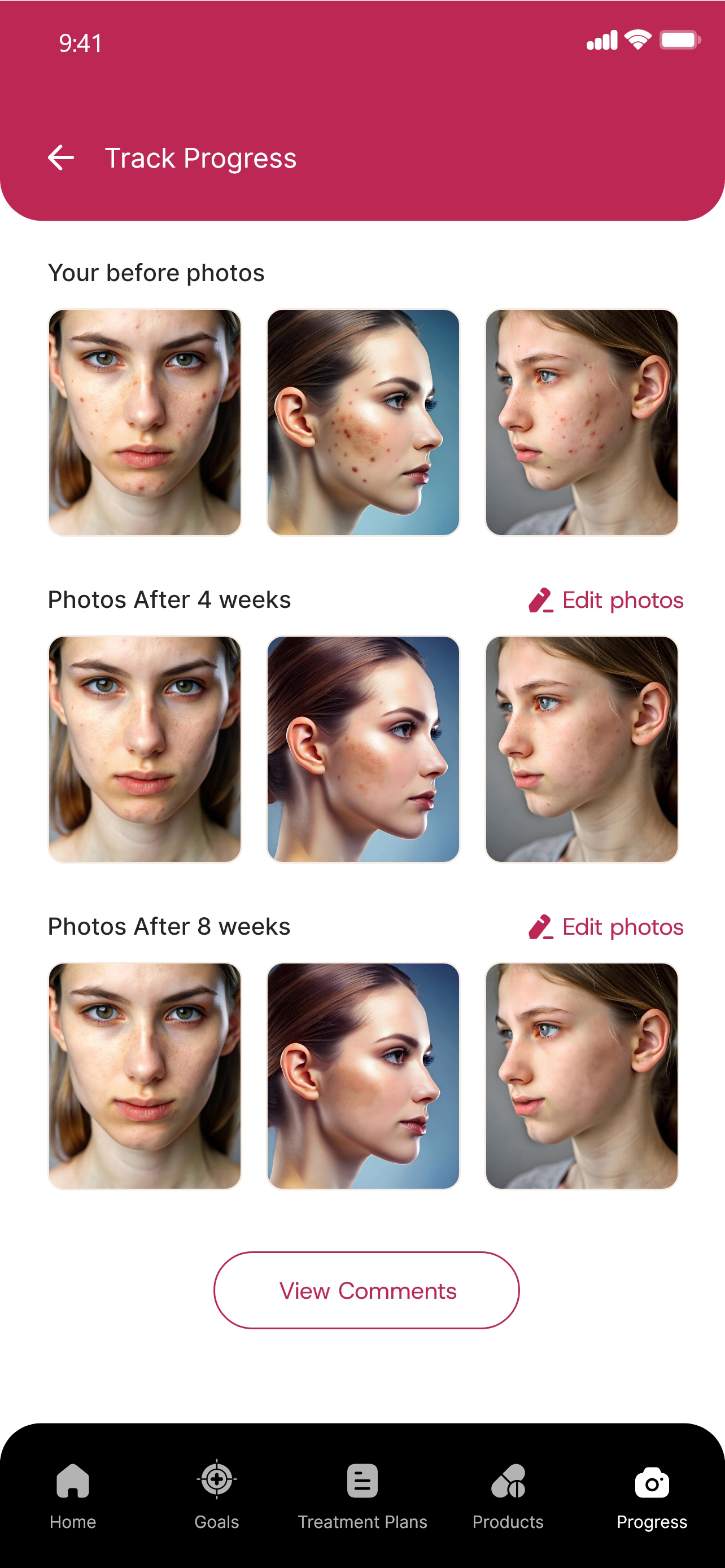The height and width of the screenshot is (1568, 725).
Task: View the 8-week photo with blue background
Action: pos(363,1076)
